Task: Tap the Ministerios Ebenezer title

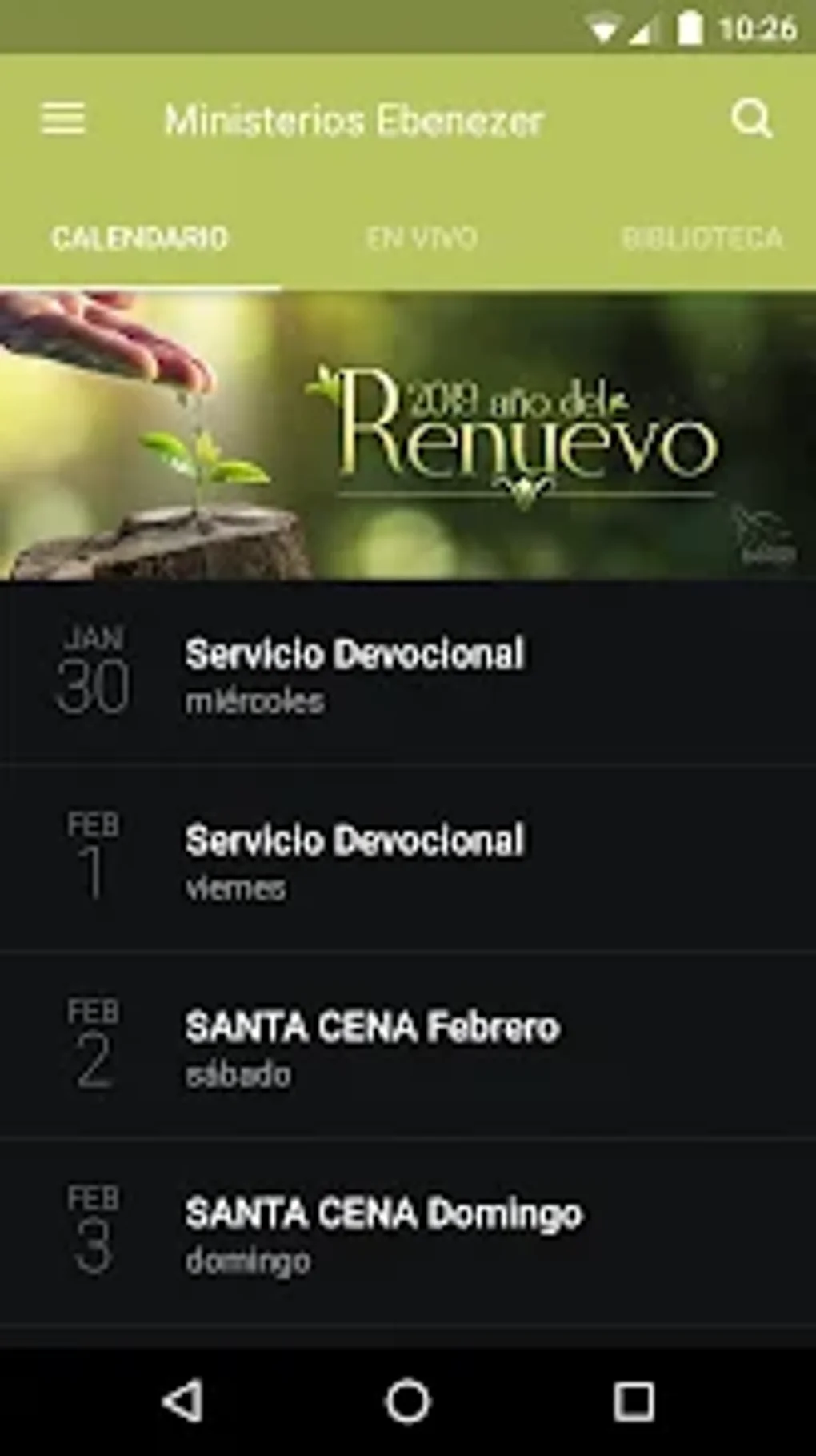Action: click(354, 121)
